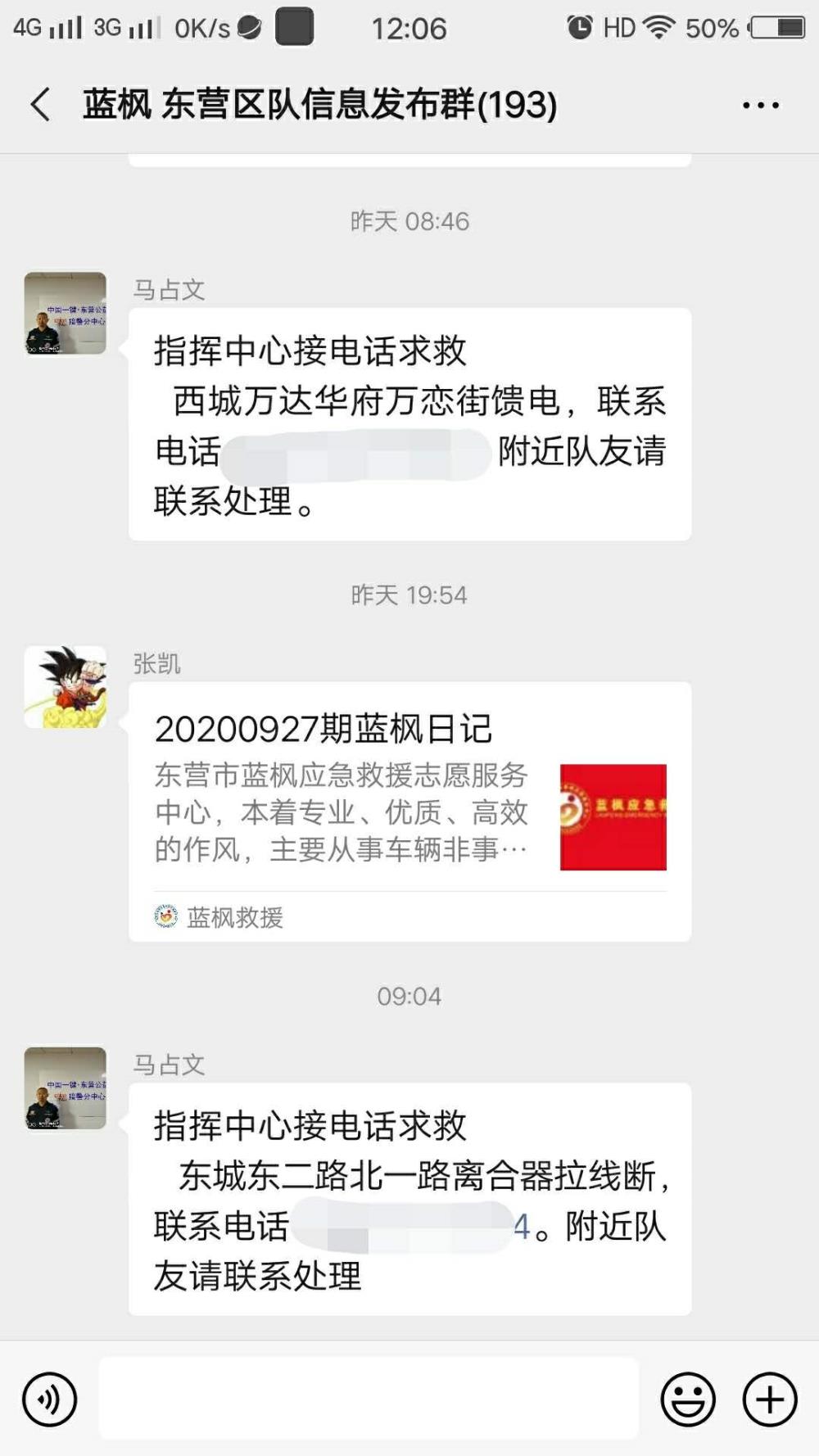Open the plus attachment menu

pyautogui.click(x=770, y=1399)
